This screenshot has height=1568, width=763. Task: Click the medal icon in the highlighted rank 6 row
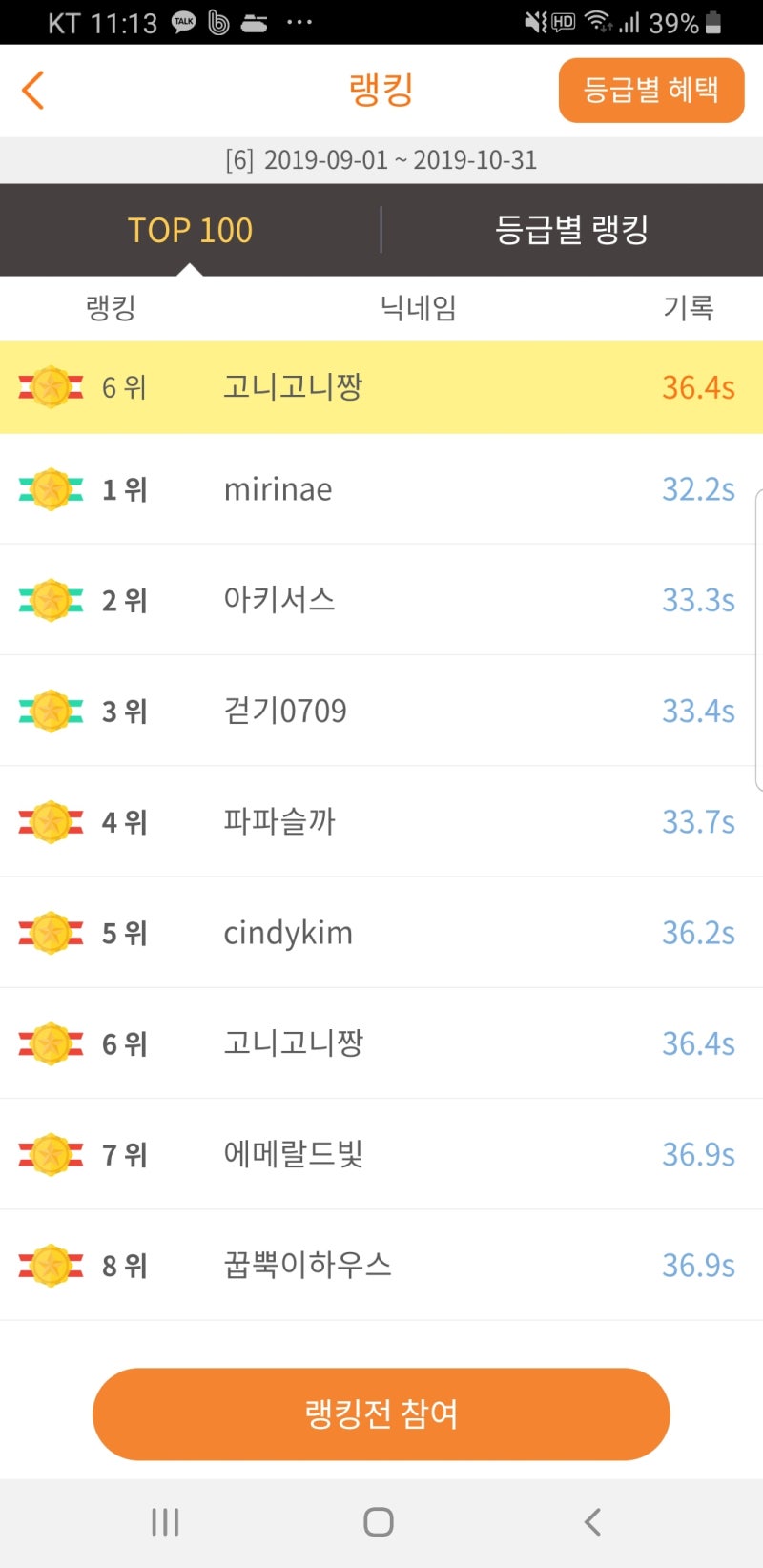coord(52,386)
